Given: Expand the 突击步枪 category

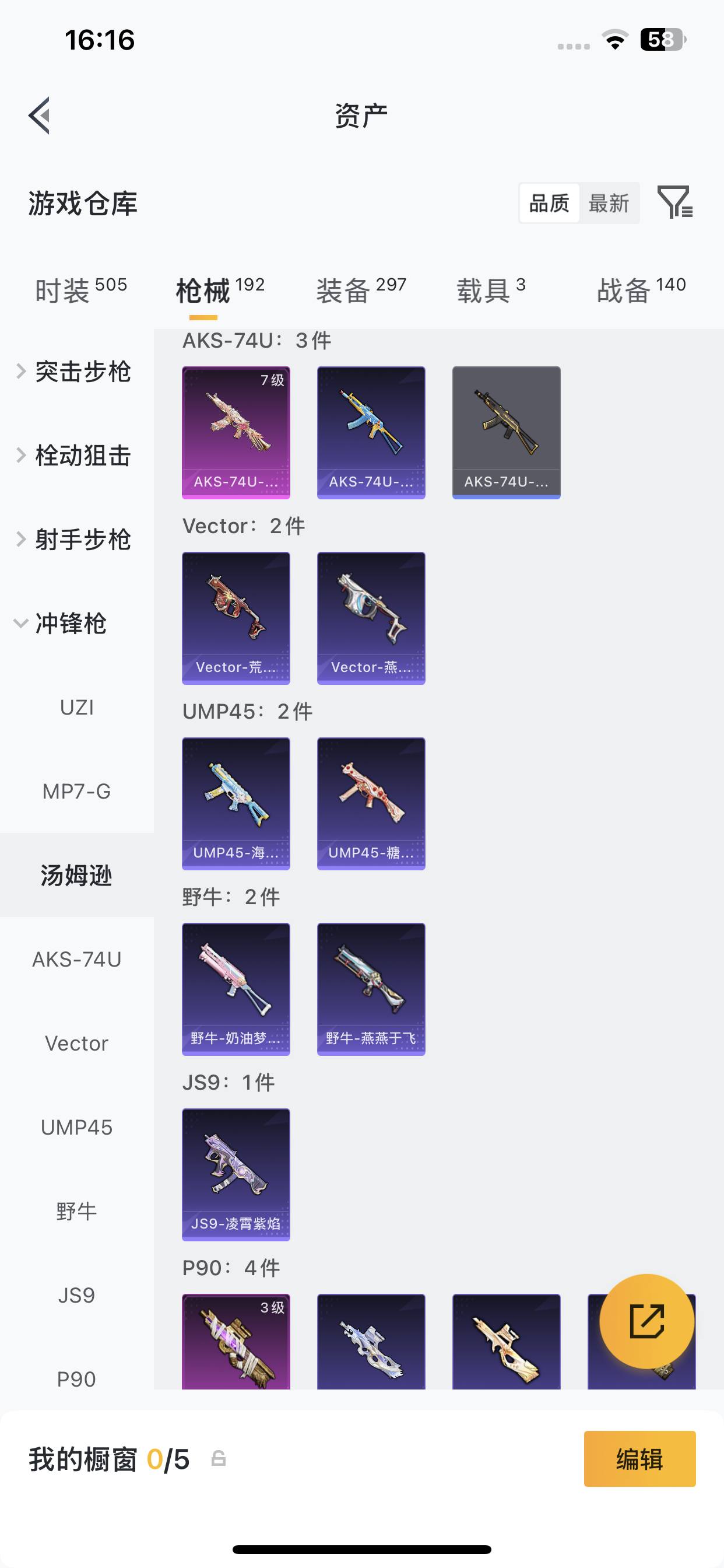Looking at the screenshot, I should 73,372.
